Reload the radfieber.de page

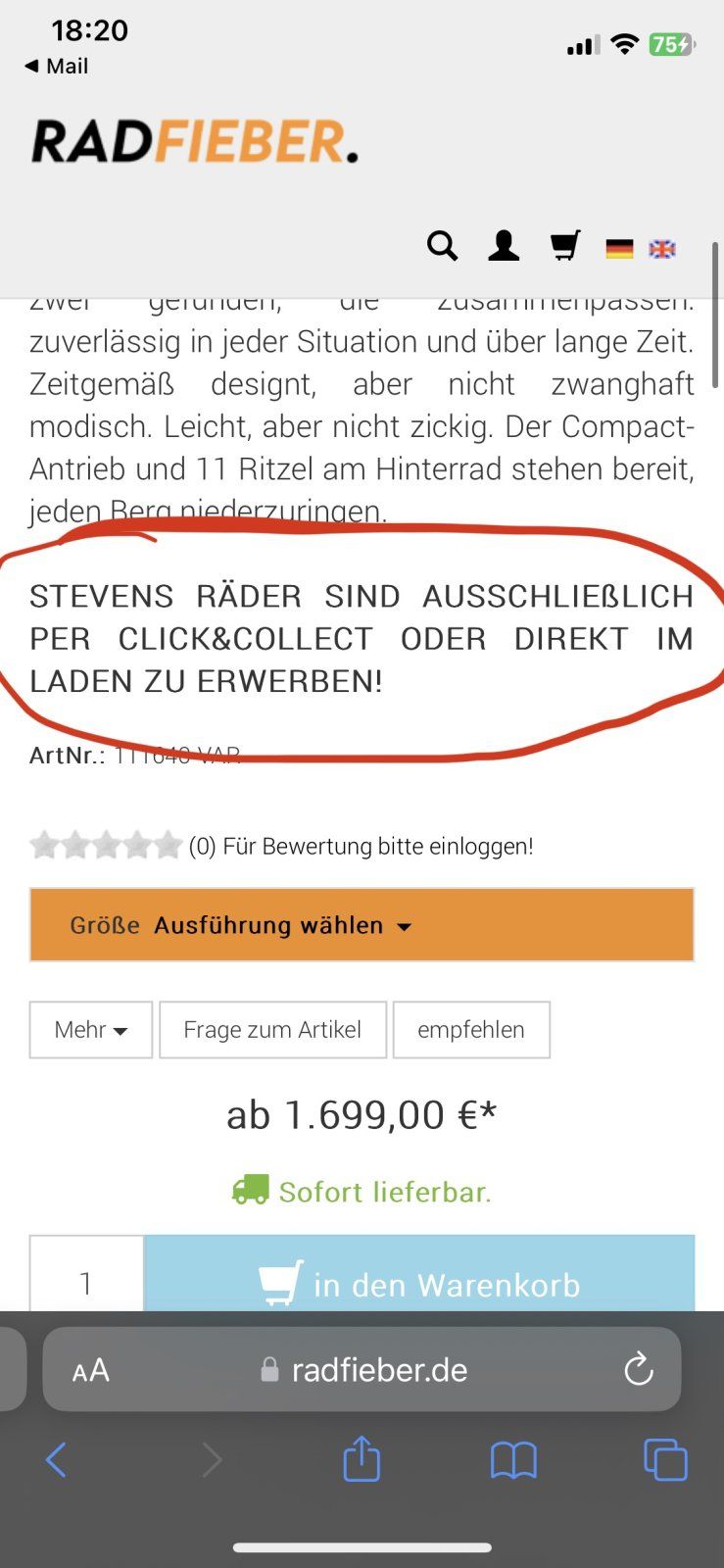coord(638,1369)
